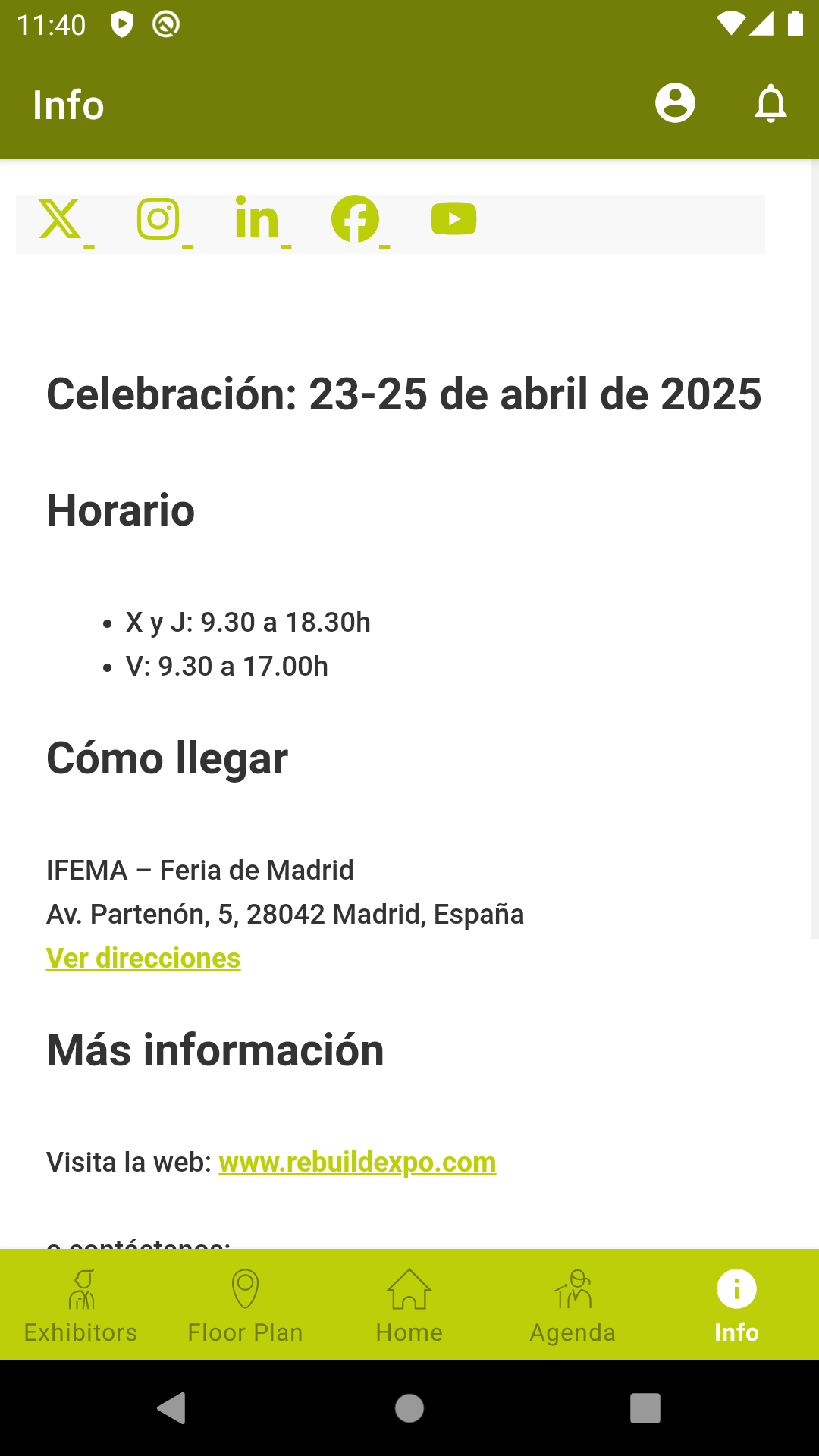Viewport: 819px width, 1456px height.
Task: Visit the Facebook page
Action: coord(355,220)
